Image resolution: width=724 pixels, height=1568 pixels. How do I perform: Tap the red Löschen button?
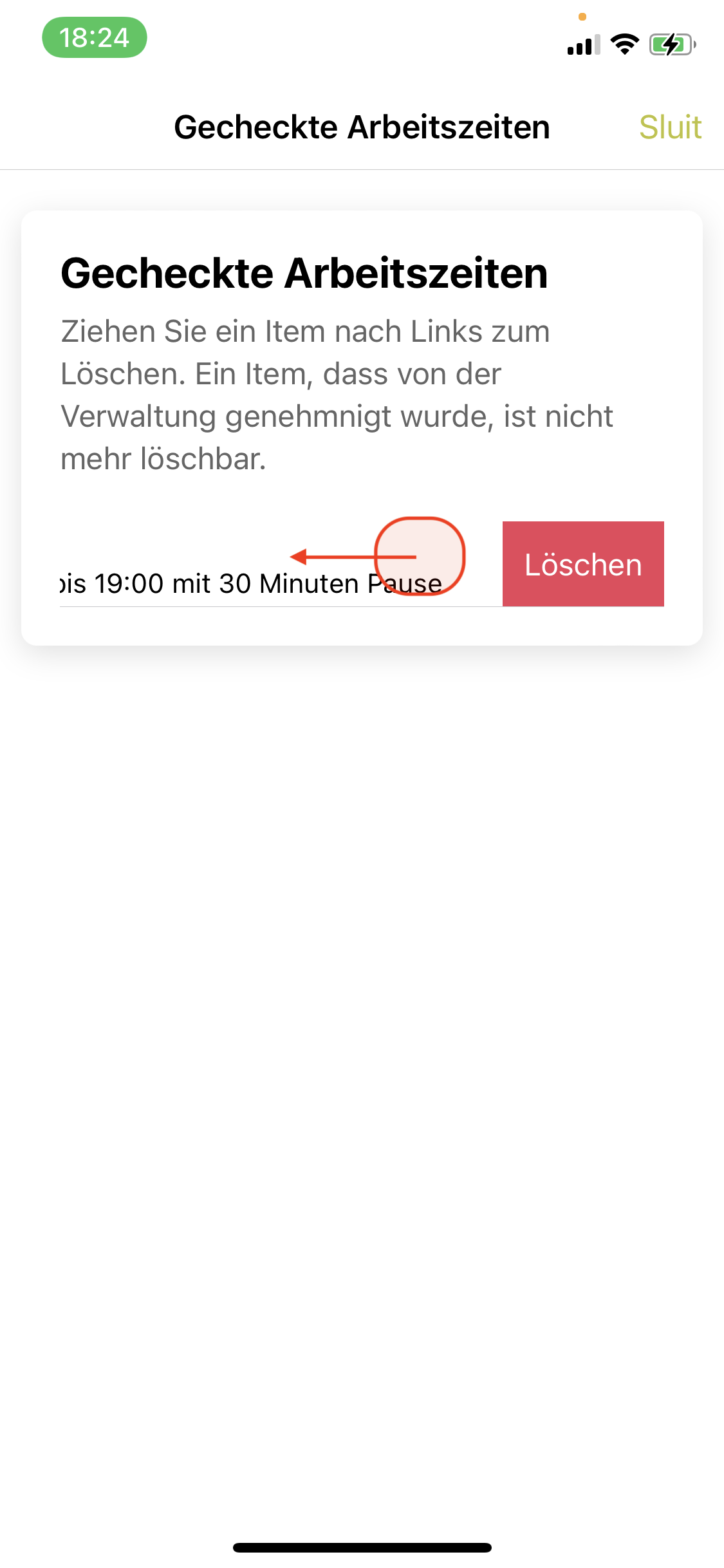coord(583,564)
